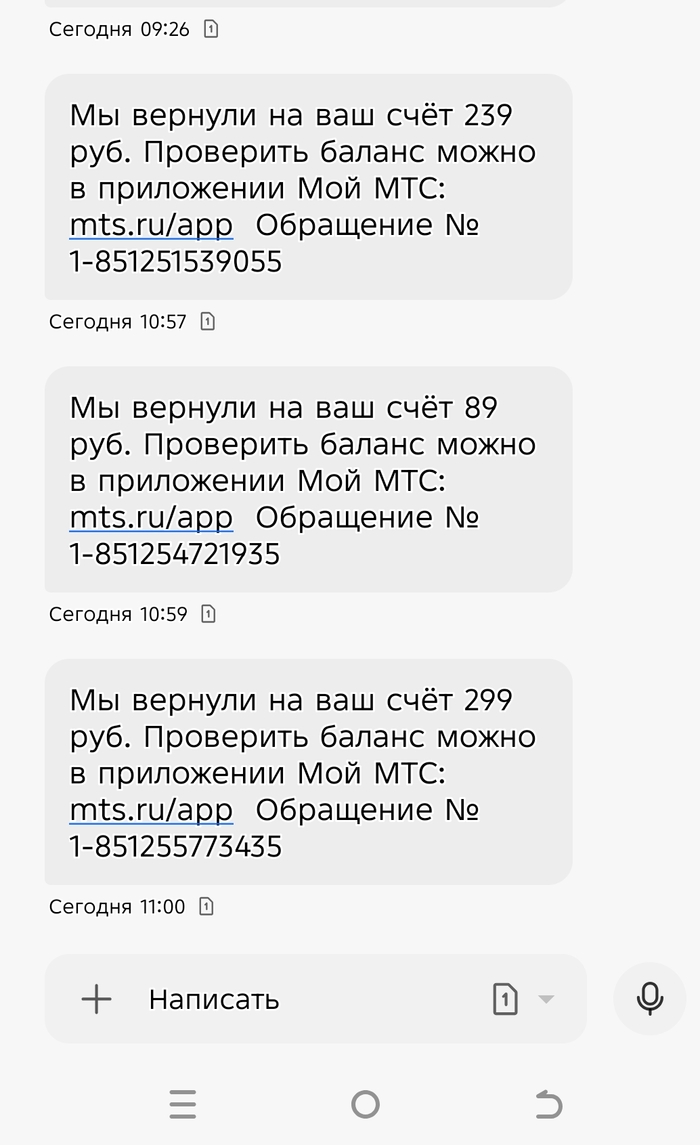Open mts.ru/app link in 299 руб message
The height and width of the screenshot is (1145, 700).
tap(151, 810)
